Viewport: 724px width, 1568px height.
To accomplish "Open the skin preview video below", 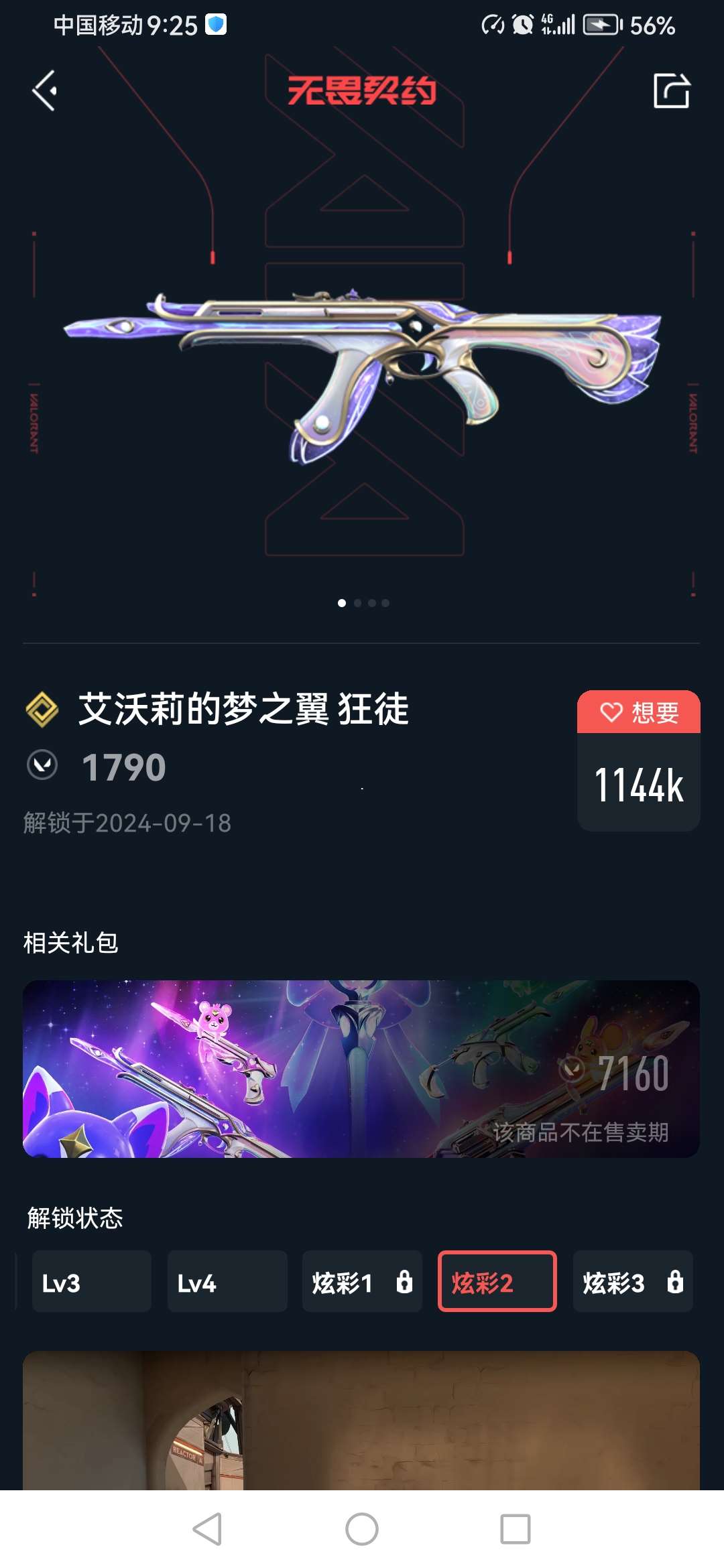I will [361, 1421].
